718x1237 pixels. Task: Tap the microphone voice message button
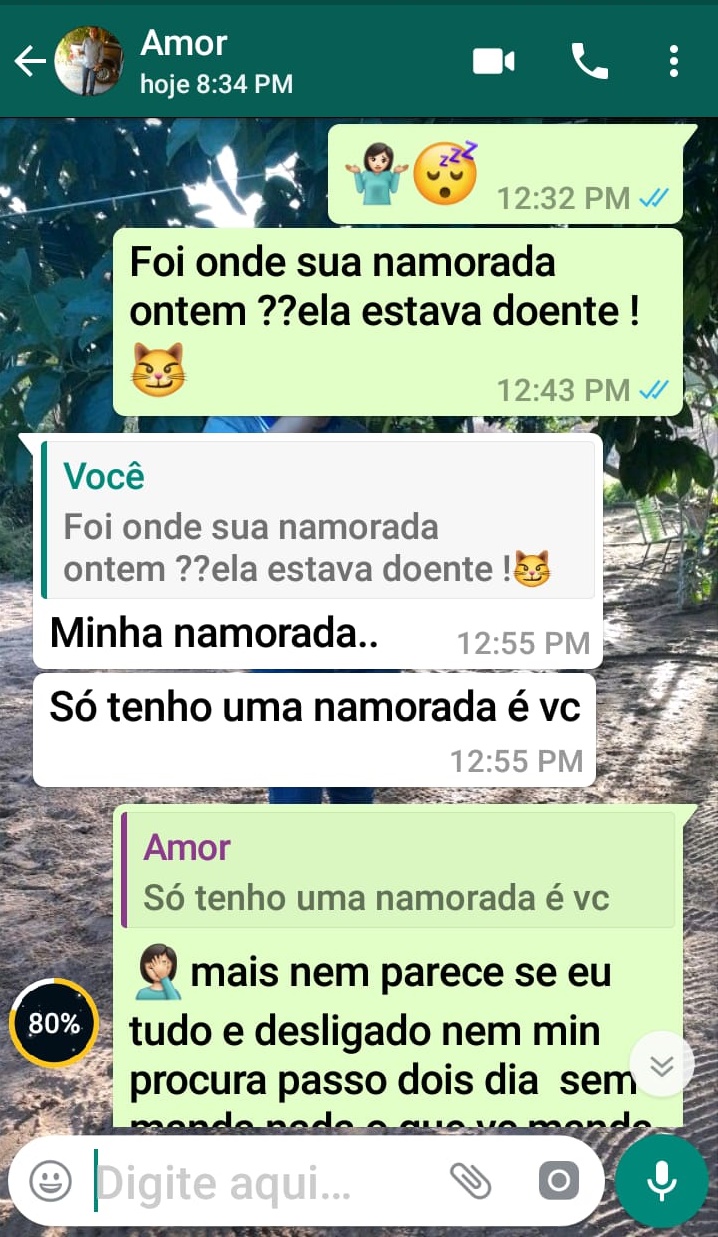click(661, 1182)
